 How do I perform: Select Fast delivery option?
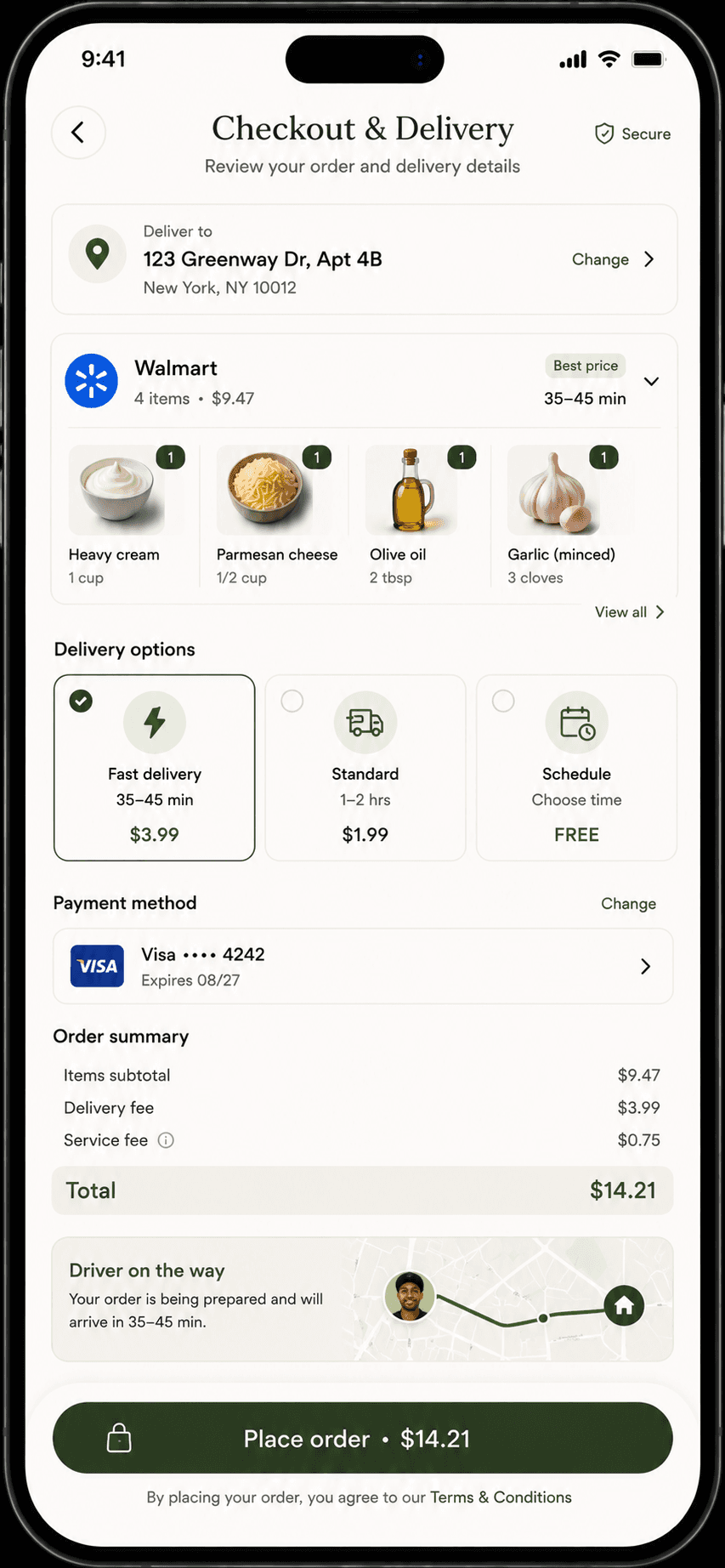[x=155, y=768]
